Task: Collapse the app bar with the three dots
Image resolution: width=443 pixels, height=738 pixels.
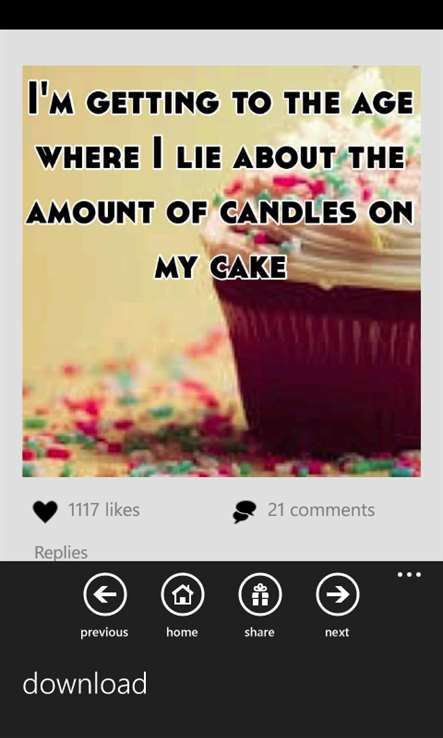Action: point(409,574)
